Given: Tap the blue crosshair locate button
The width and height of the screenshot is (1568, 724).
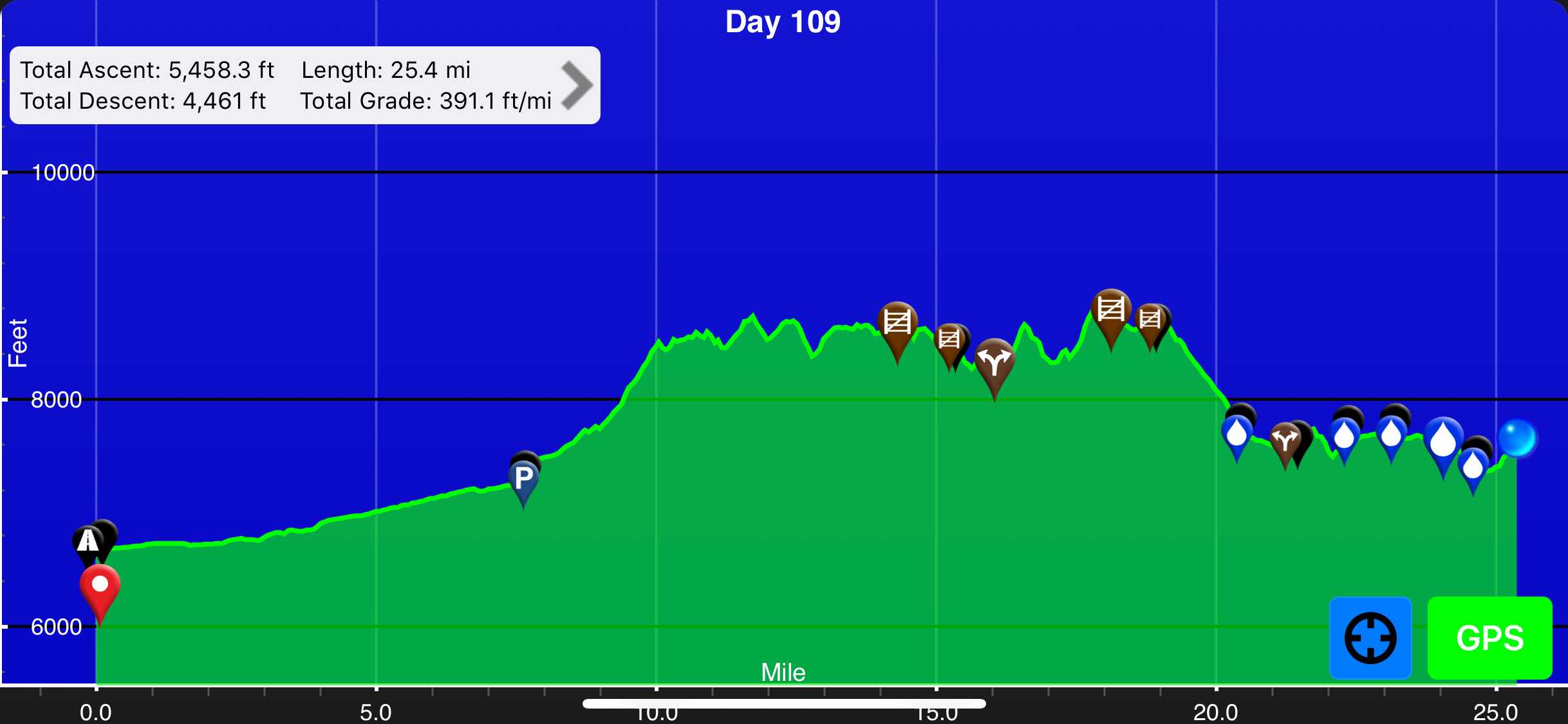Looking at the screenshot, I should coord(1370,638).
